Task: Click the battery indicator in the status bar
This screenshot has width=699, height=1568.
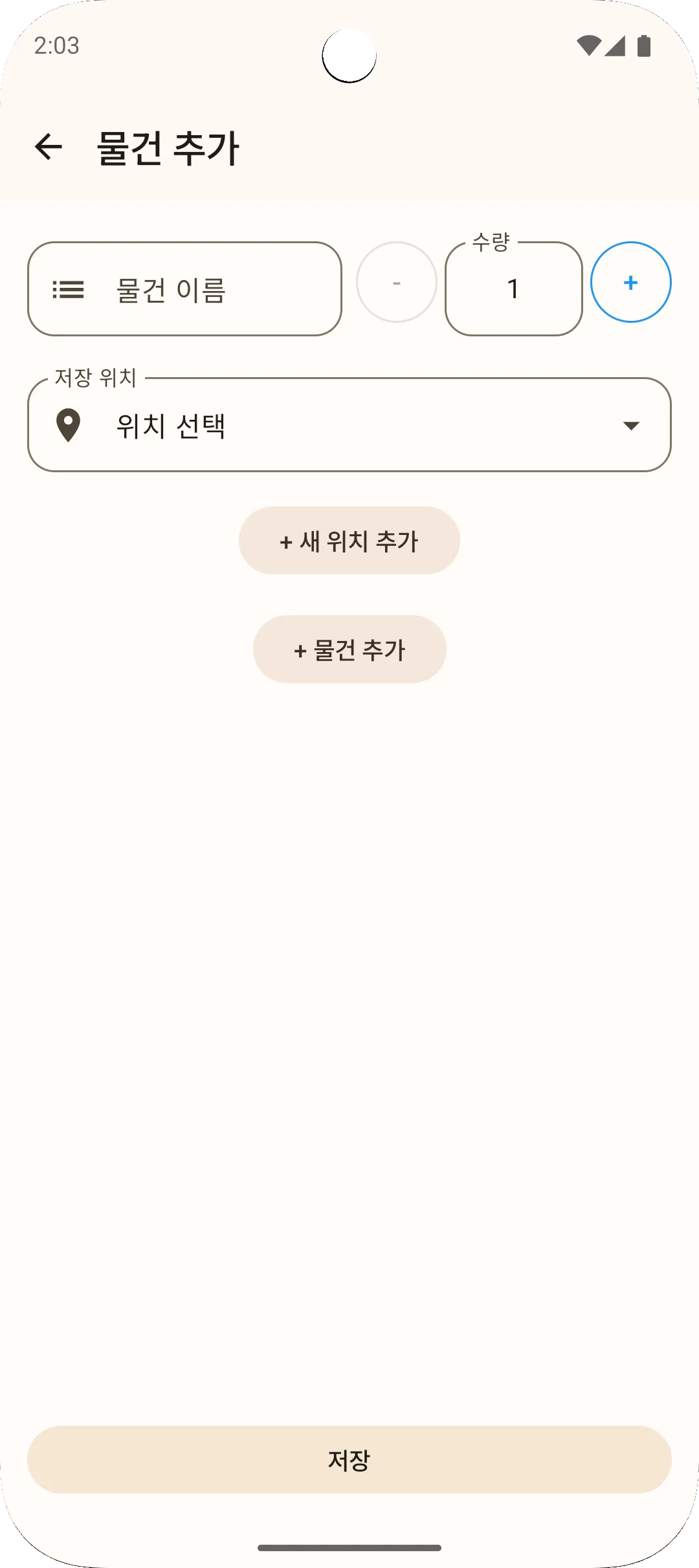Action: coord(645,44)
